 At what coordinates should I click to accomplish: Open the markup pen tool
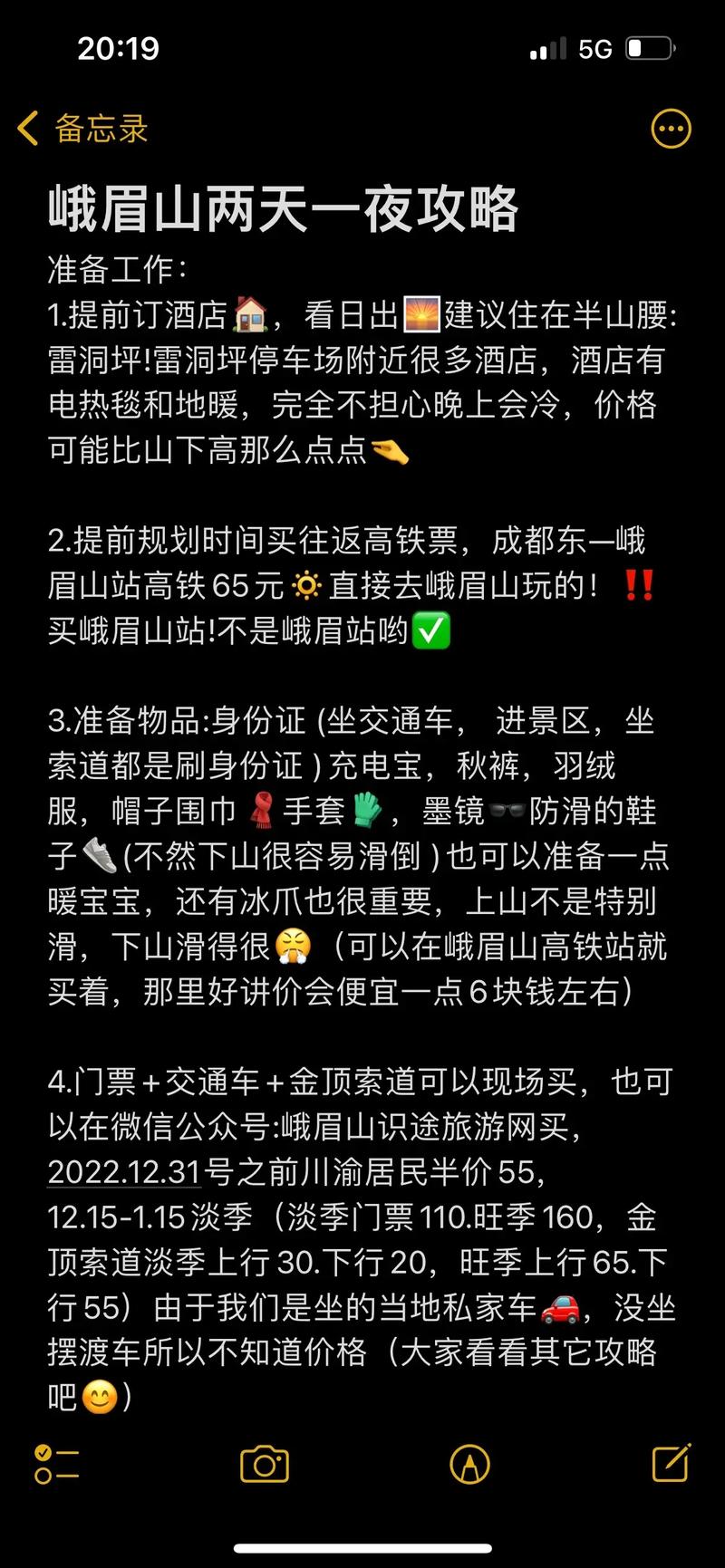(x=469, y=1464)
